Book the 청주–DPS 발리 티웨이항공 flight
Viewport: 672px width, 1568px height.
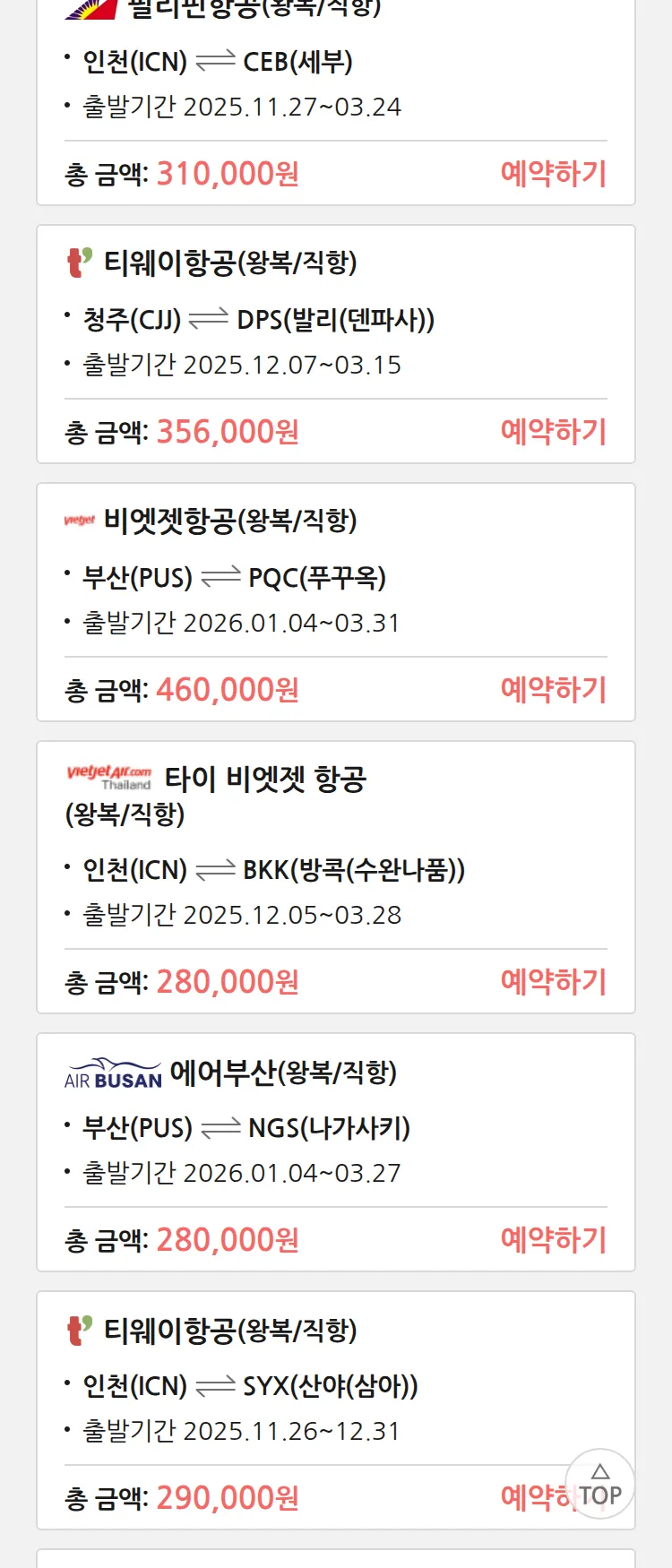click(x=553, y=432)
